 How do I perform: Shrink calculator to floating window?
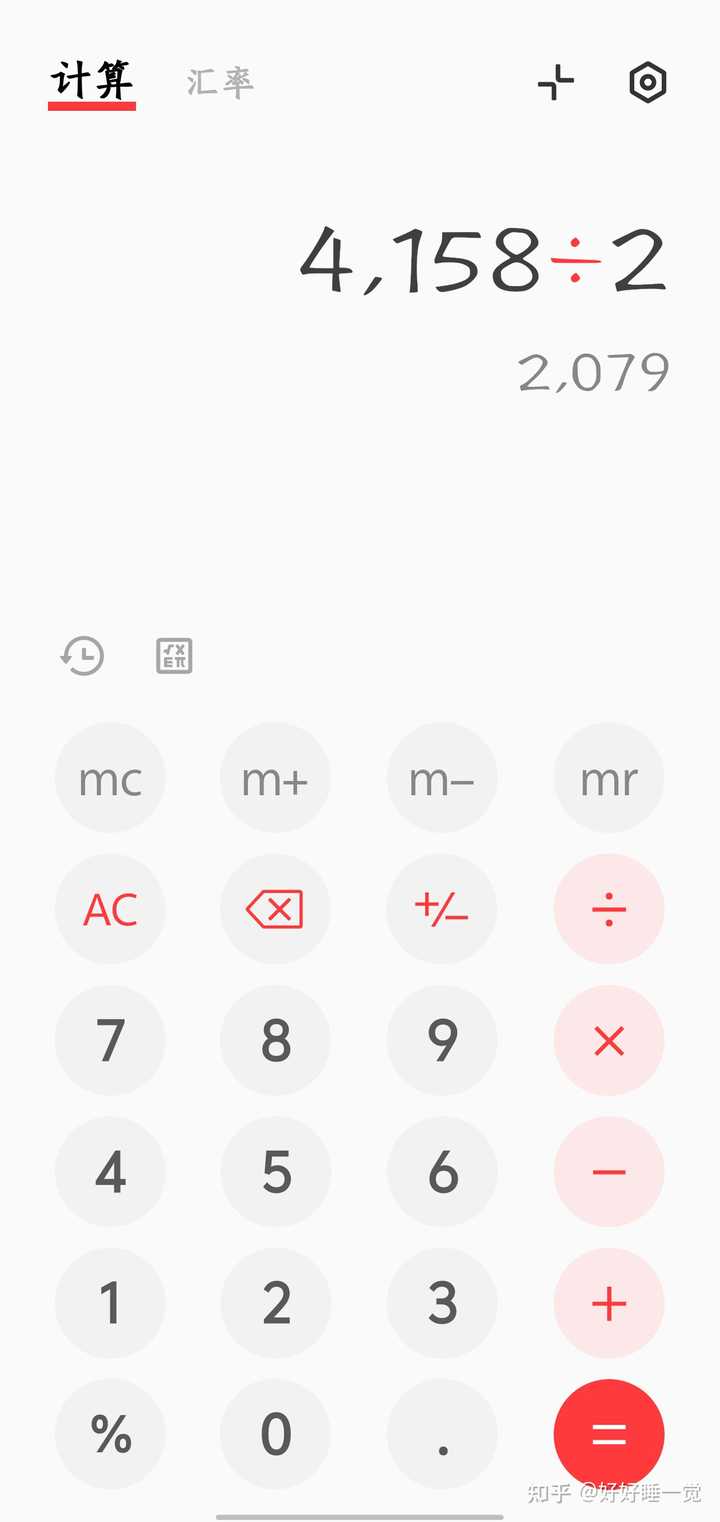tap(556, 82)
